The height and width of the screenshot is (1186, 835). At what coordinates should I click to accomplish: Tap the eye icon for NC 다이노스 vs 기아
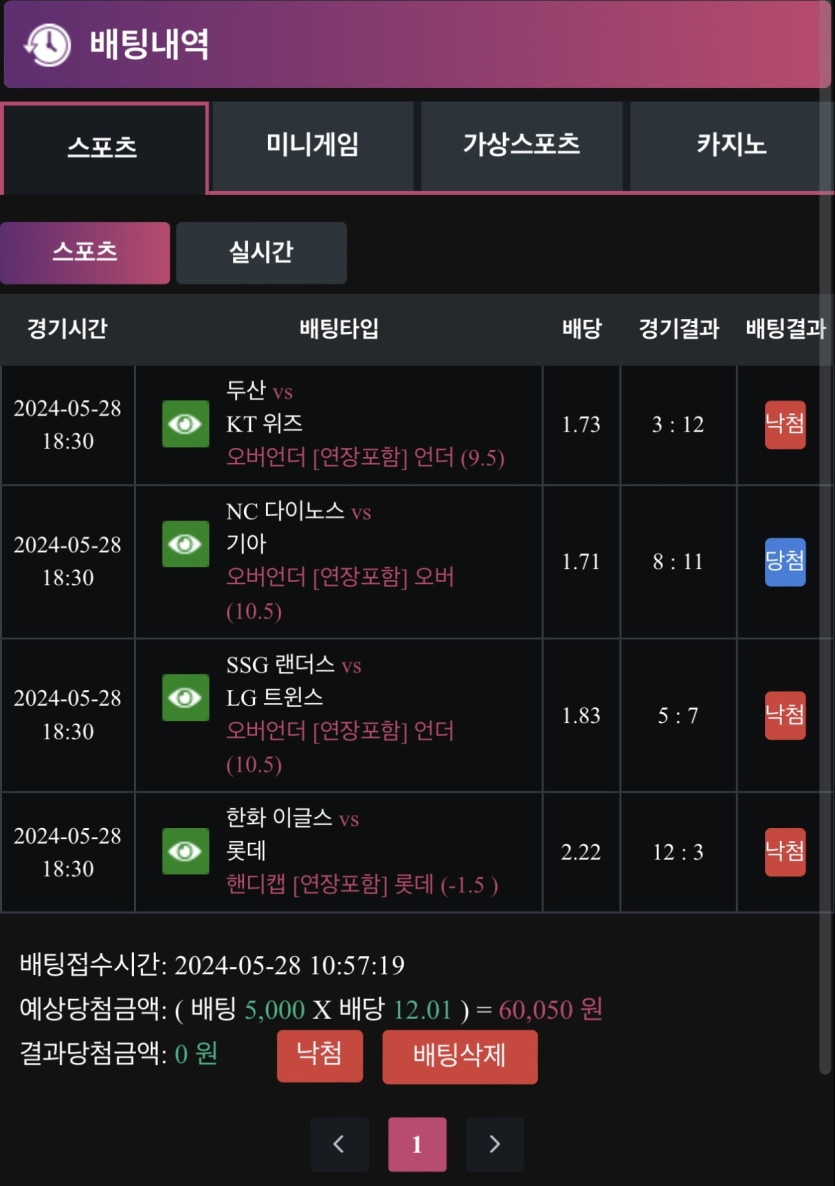click(185, 544)
